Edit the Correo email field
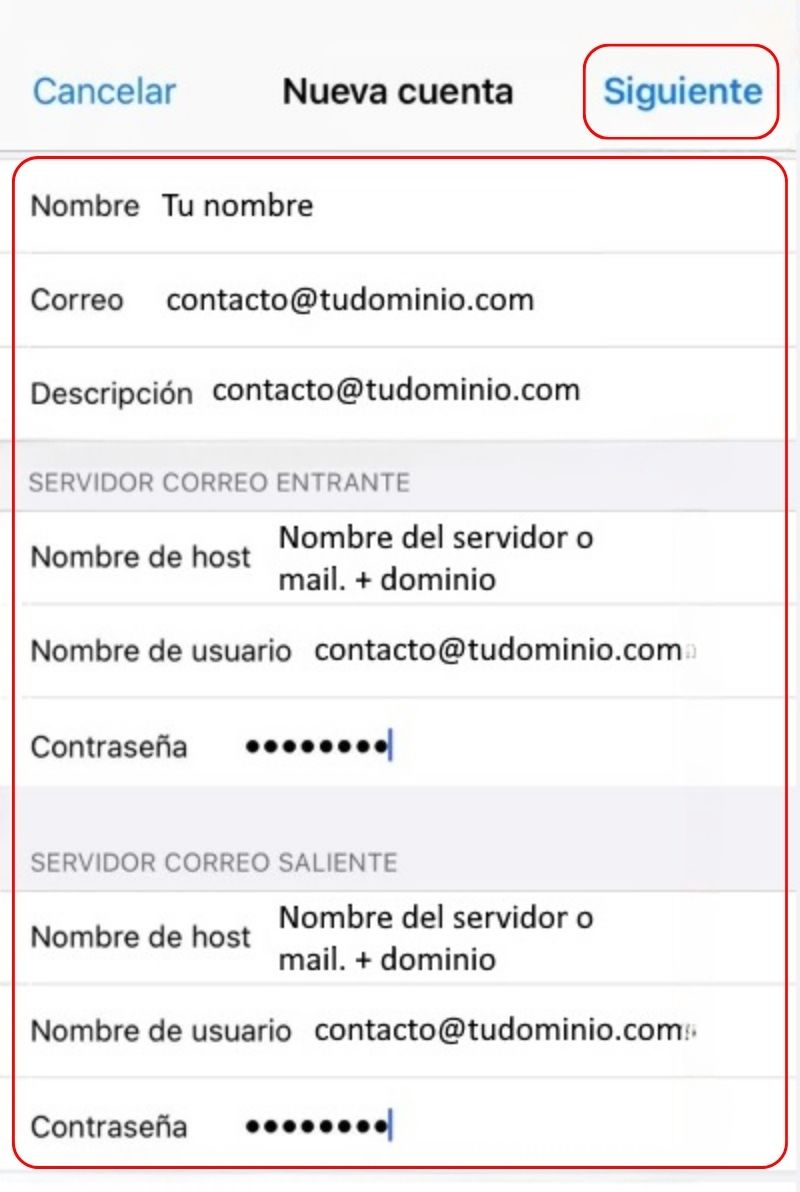The width and height of the screenshot is (800, 1192). click(x=400, y=300)
